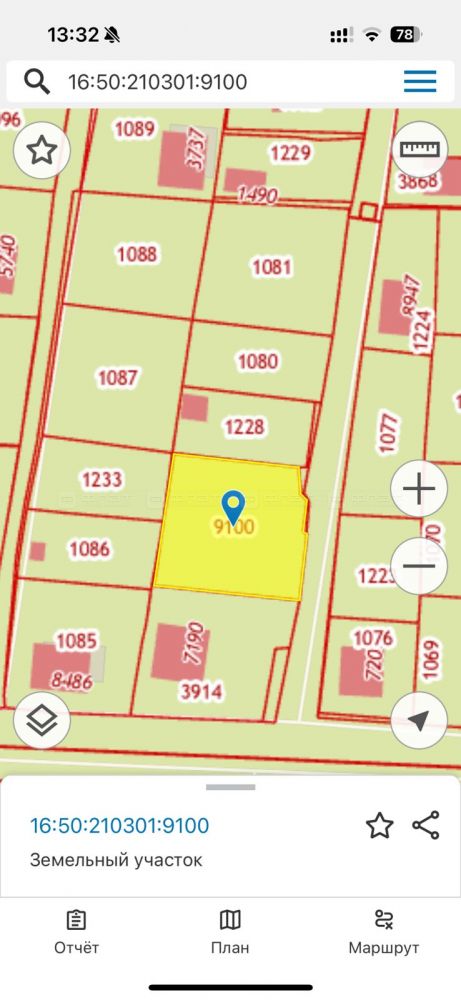Expand the info panel handle
Image resolution: width=461 pixels, height=1000 pixels.
[230, 788]
